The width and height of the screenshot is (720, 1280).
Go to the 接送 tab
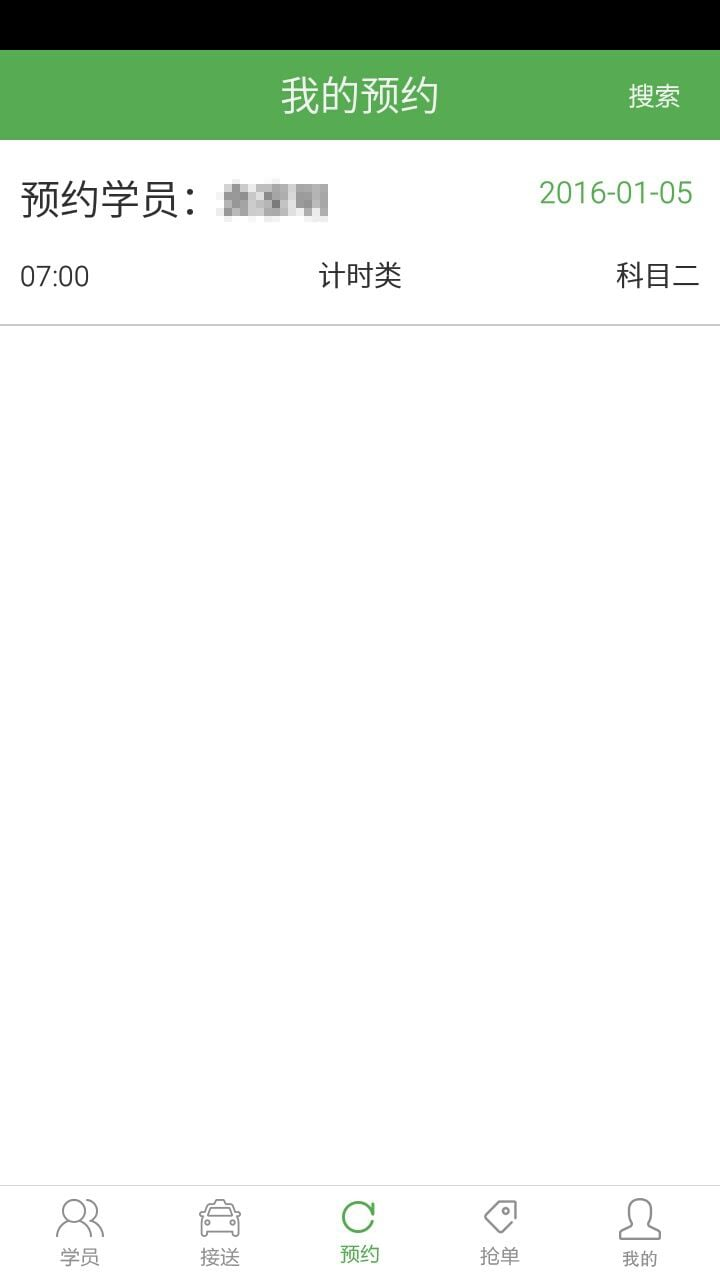pos(220,1232)
